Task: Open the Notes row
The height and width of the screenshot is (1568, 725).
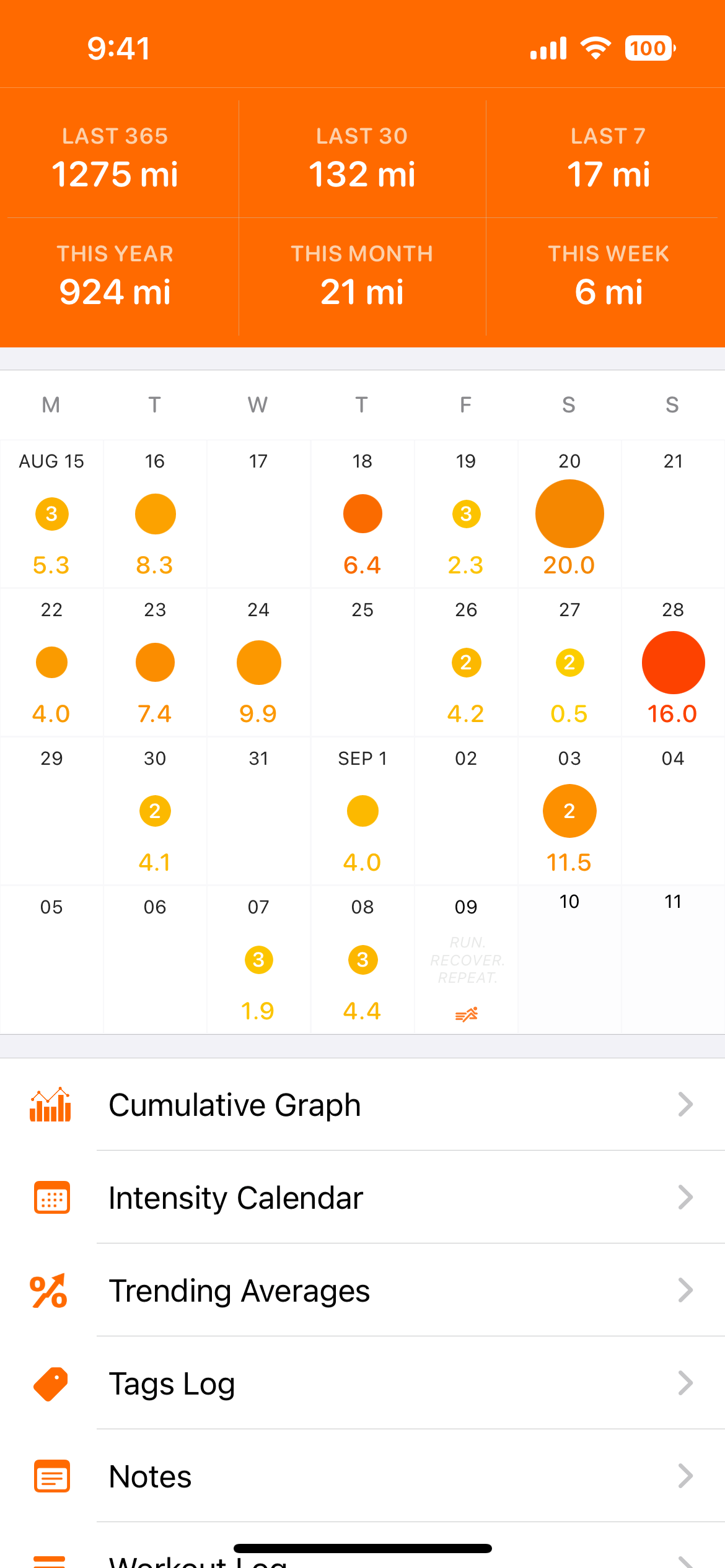Action: (362, 1476)
